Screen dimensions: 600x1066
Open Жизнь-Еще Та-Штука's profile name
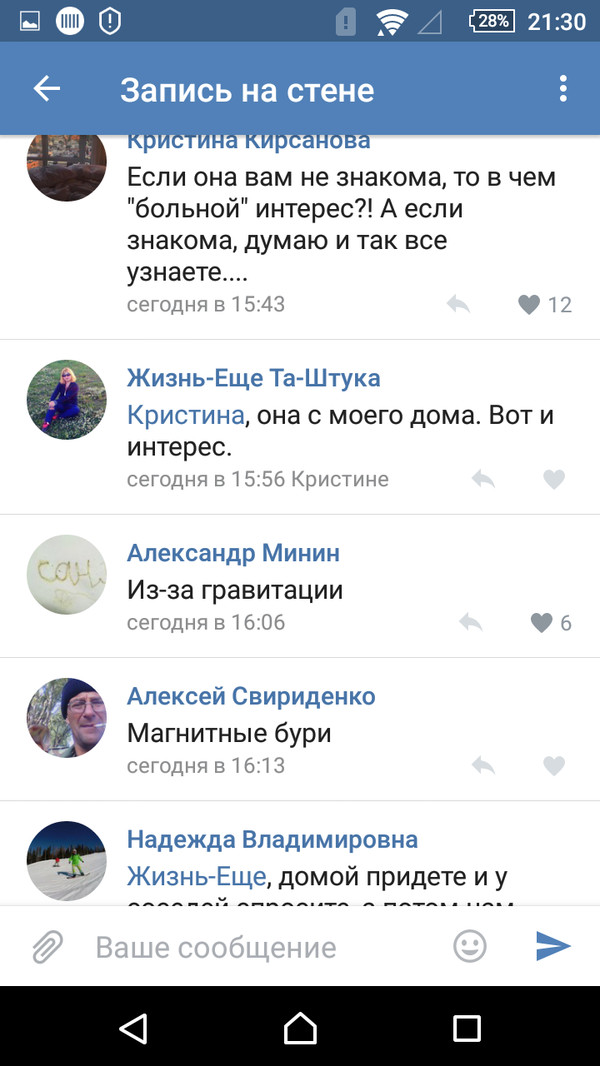click(253, 378)
